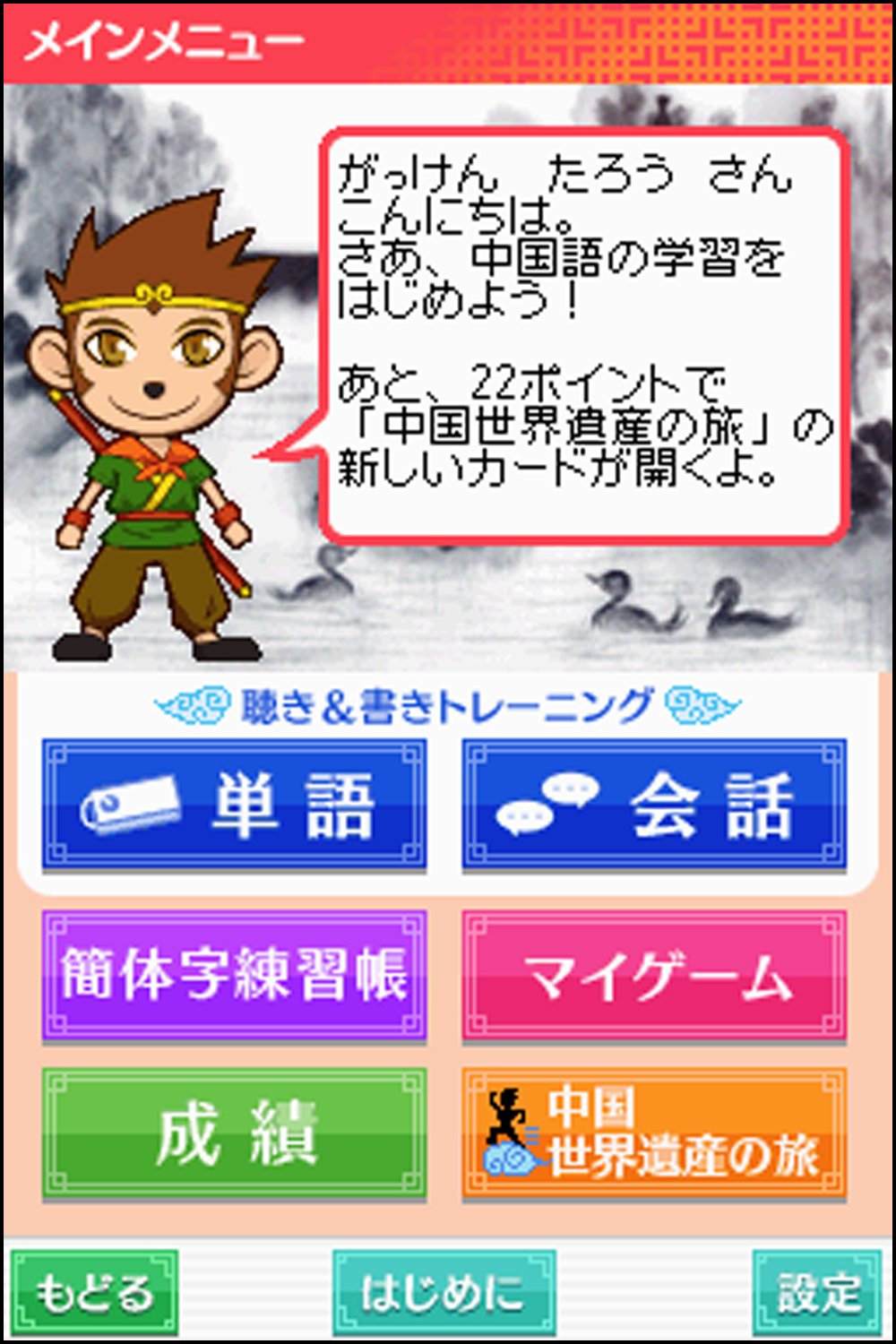The image size is (896, 1344).
Task: Select the マイゲーム button
Action: (654, 976)
